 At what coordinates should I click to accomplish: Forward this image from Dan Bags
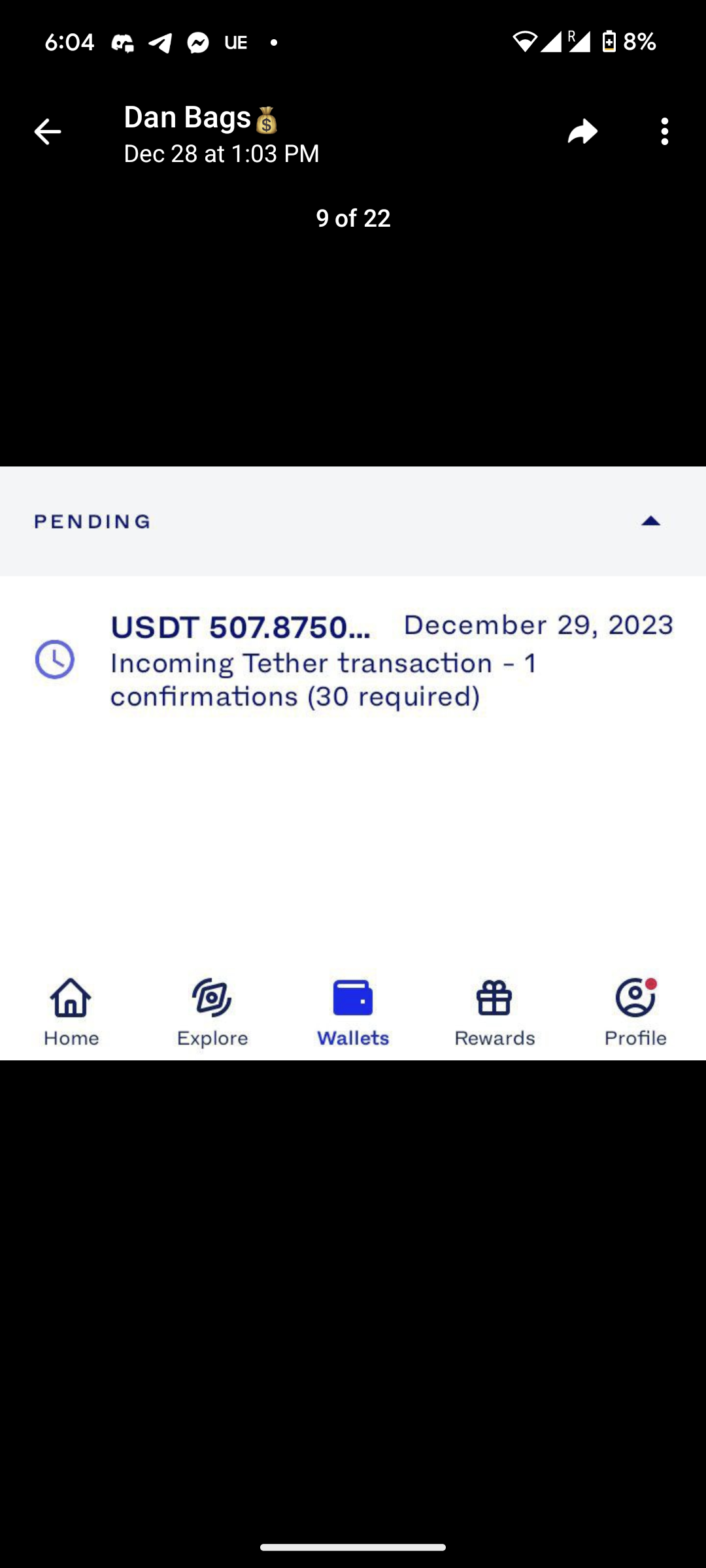click(582, 132)
